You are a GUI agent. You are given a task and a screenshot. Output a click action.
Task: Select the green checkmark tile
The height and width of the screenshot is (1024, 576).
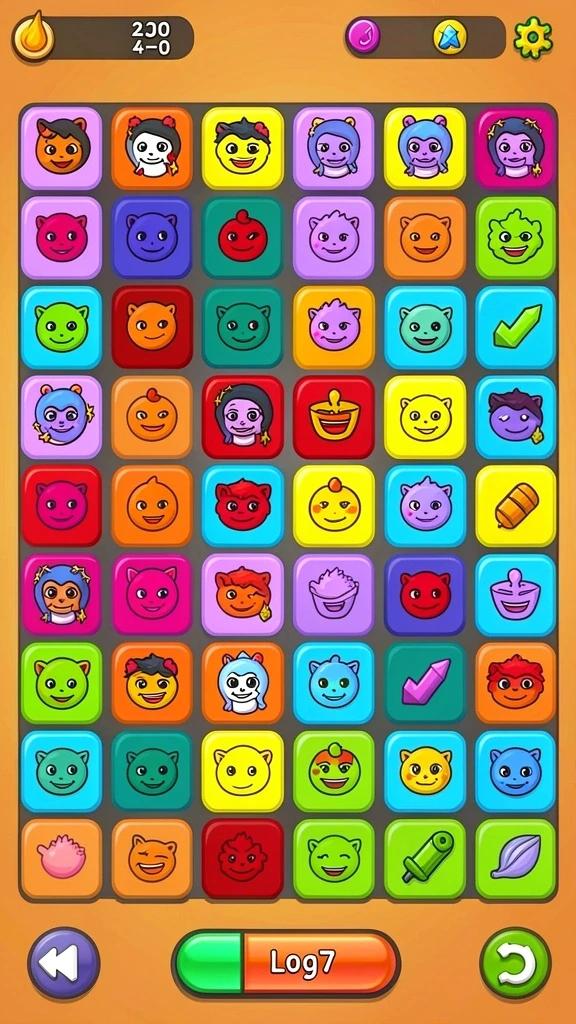pos(516,327)
